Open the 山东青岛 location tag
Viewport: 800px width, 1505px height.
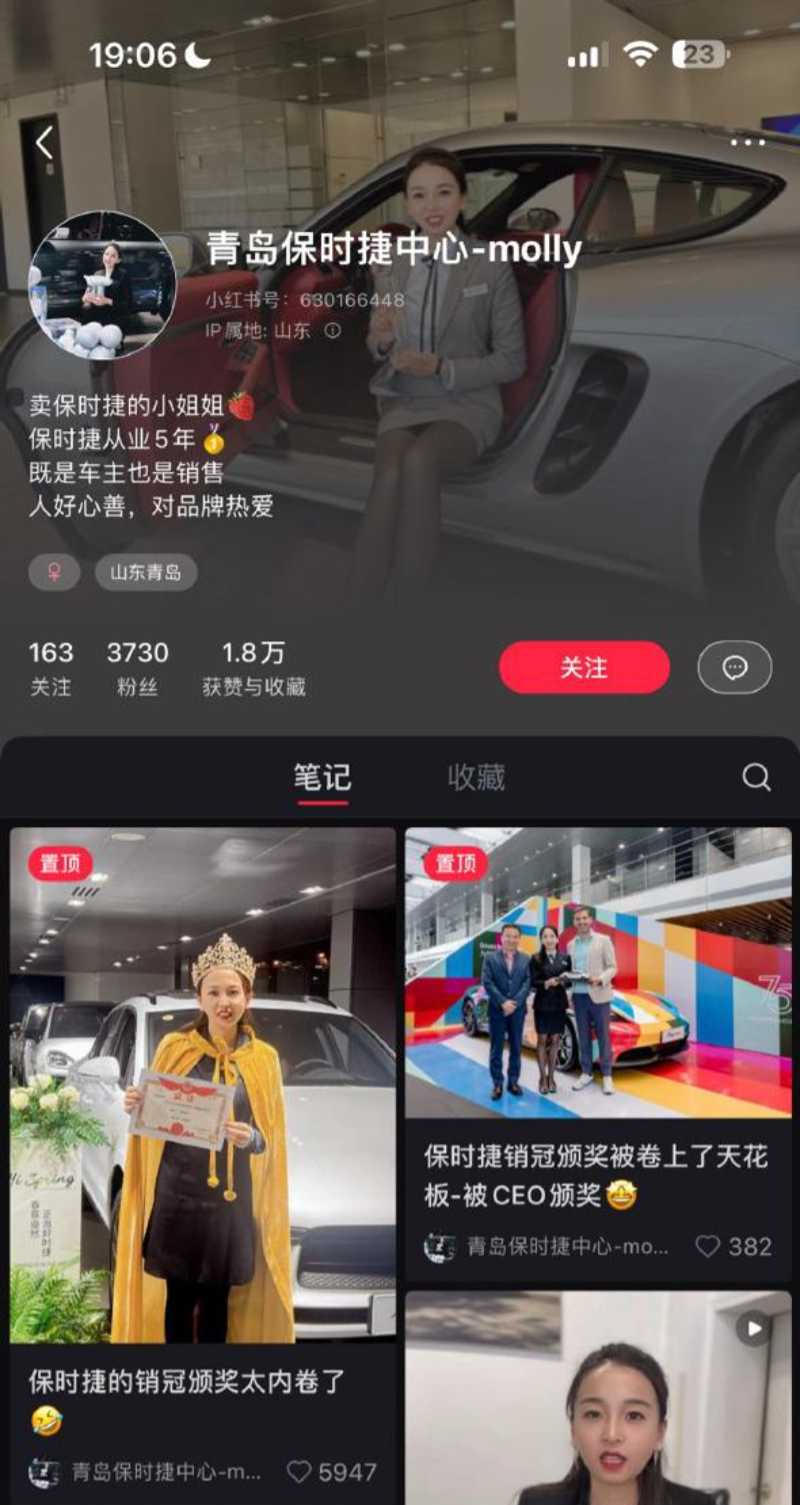point(146,573)
